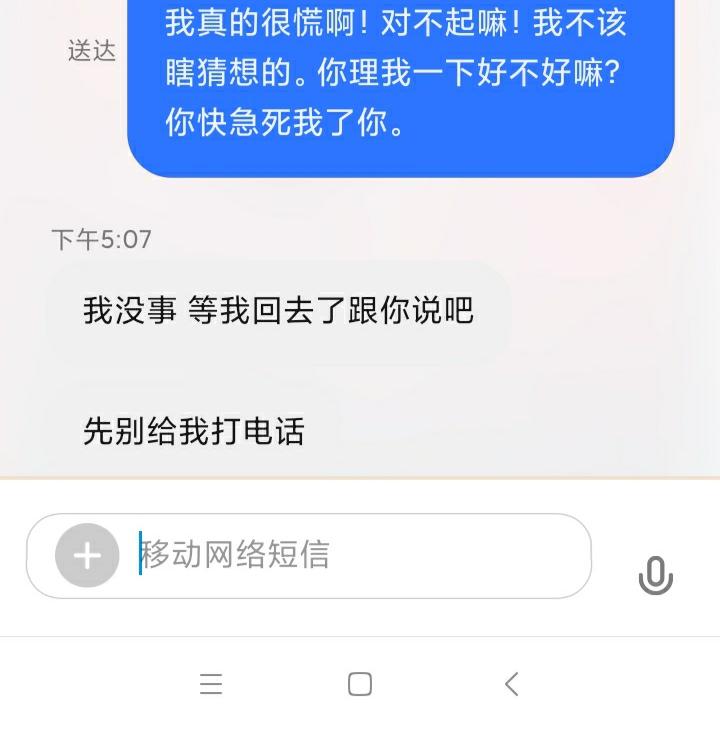Open the recent apps menu

tap(210, 684)
